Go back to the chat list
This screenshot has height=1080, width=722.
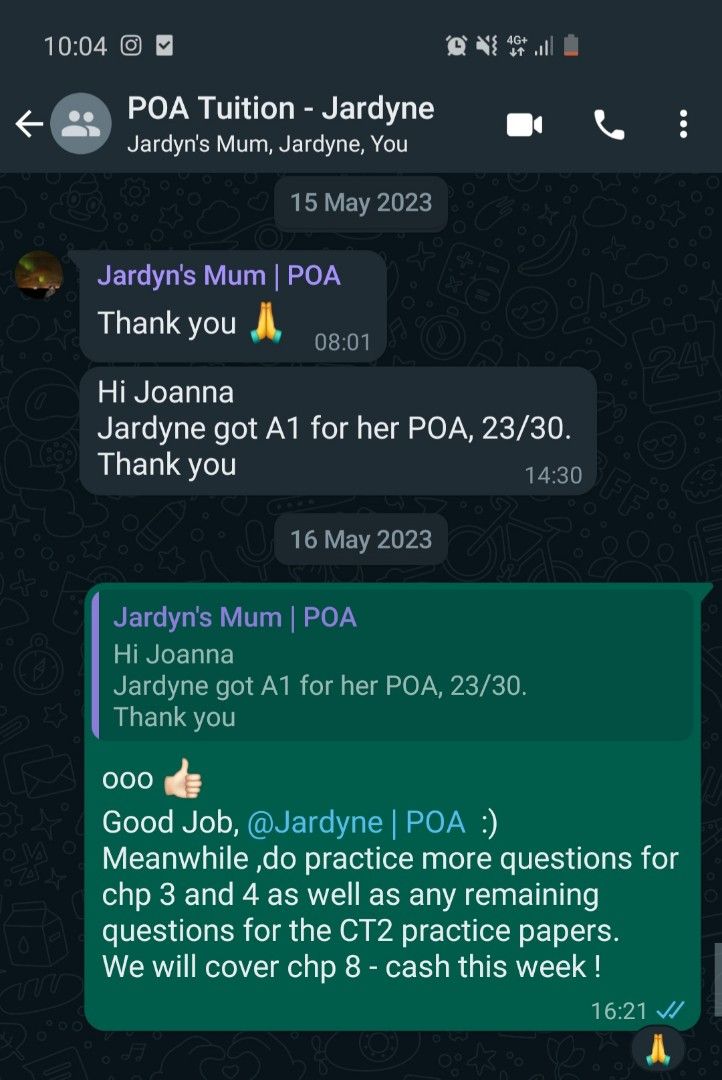(28, 124)
